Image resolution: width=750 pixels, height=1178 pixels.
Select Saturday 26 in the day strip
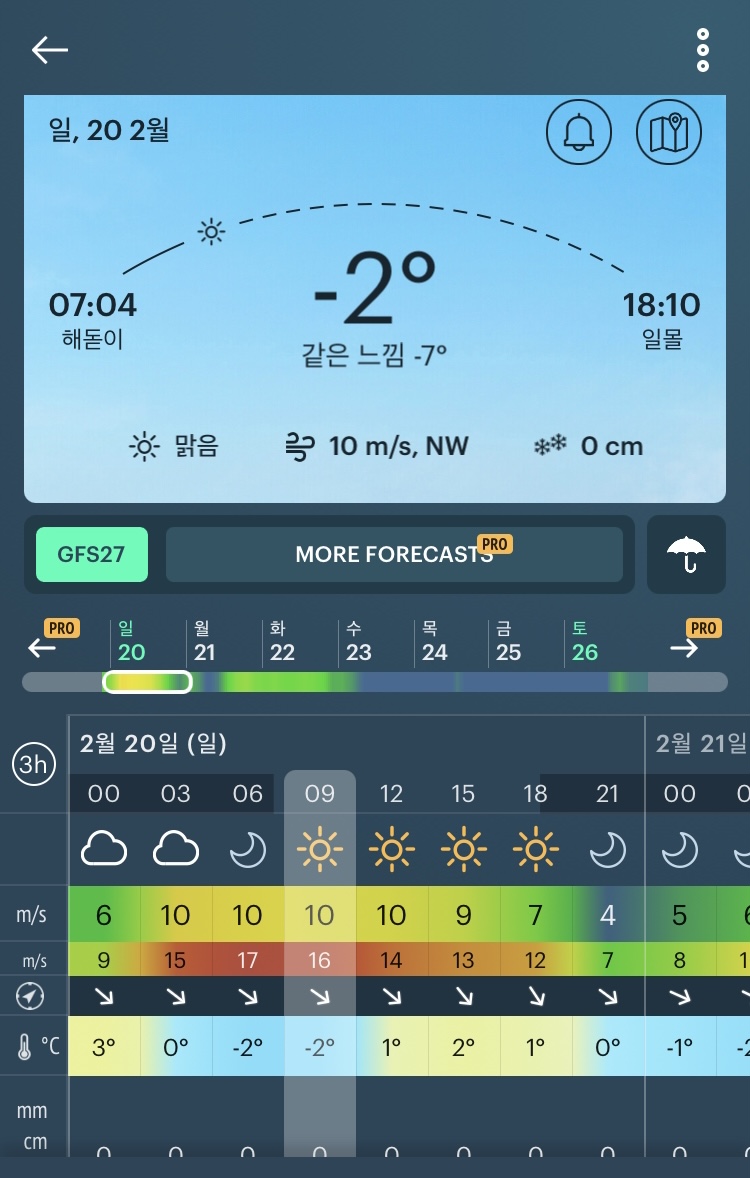click(584, 642)
